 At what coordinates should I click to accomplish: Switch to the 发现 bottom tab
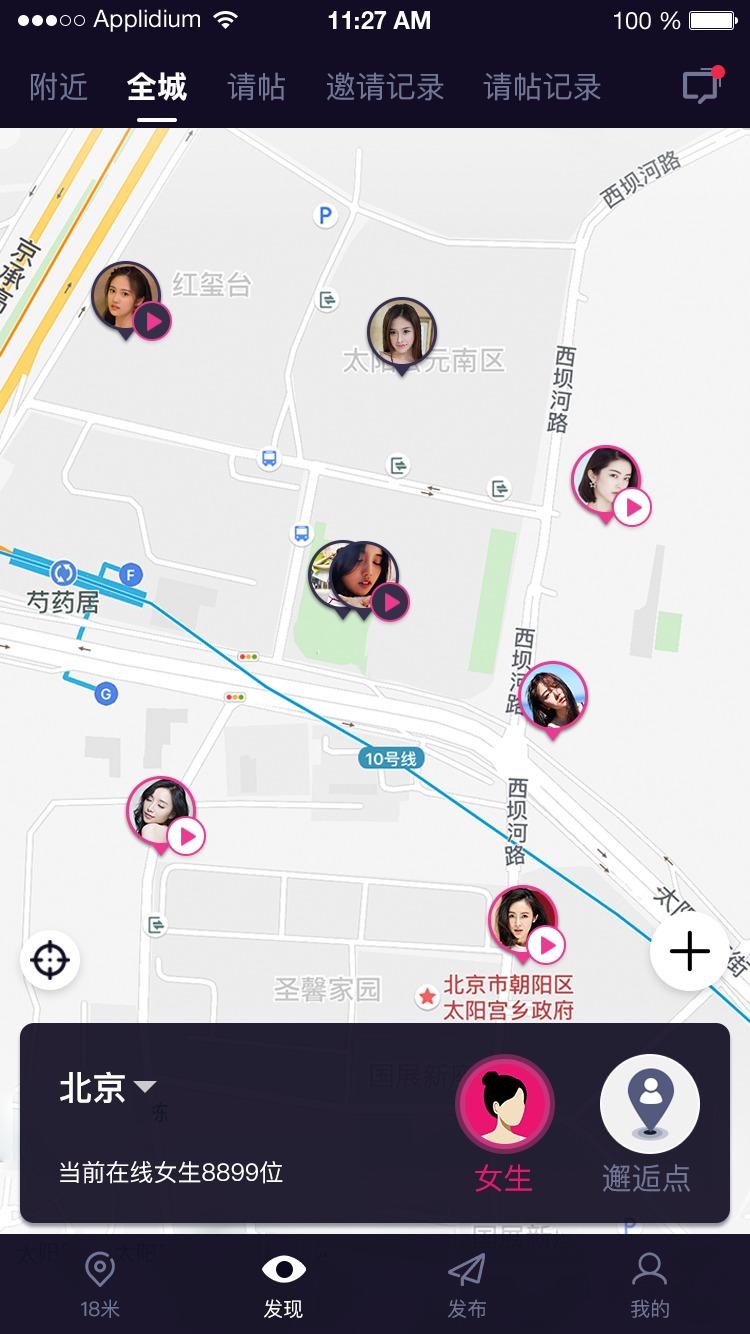283,1285
